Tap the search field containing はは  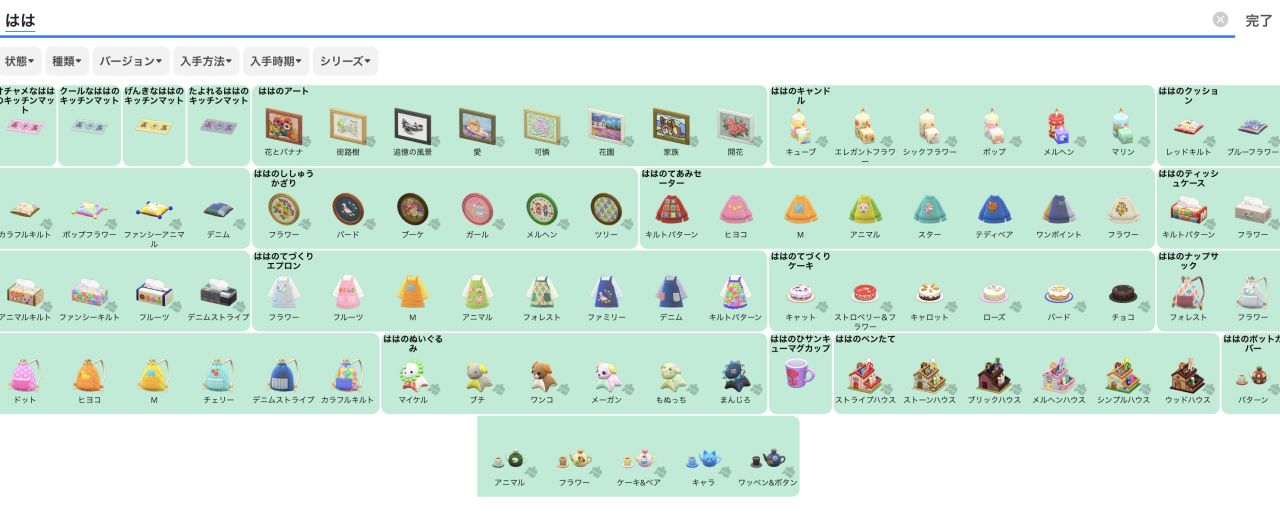600,20
